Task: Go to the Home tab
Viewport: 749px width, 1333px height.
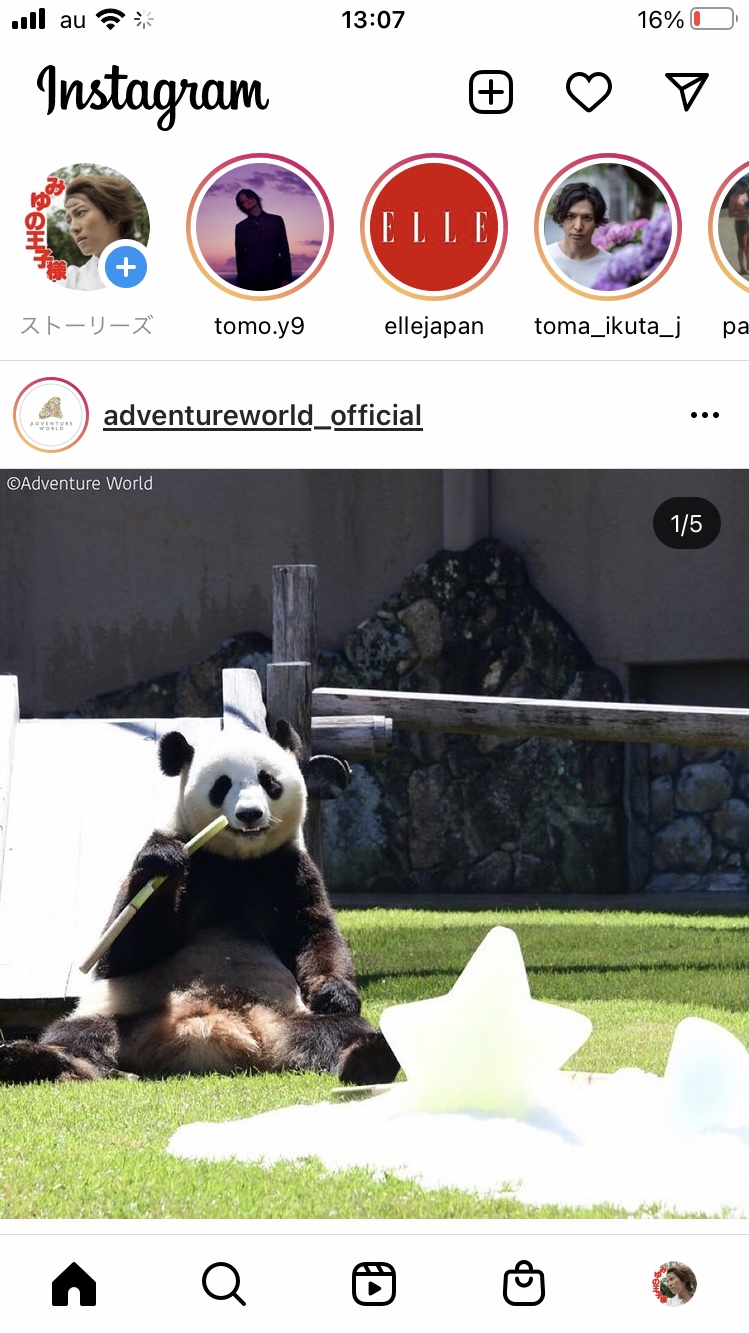Action: click(x=74, y=1283)
